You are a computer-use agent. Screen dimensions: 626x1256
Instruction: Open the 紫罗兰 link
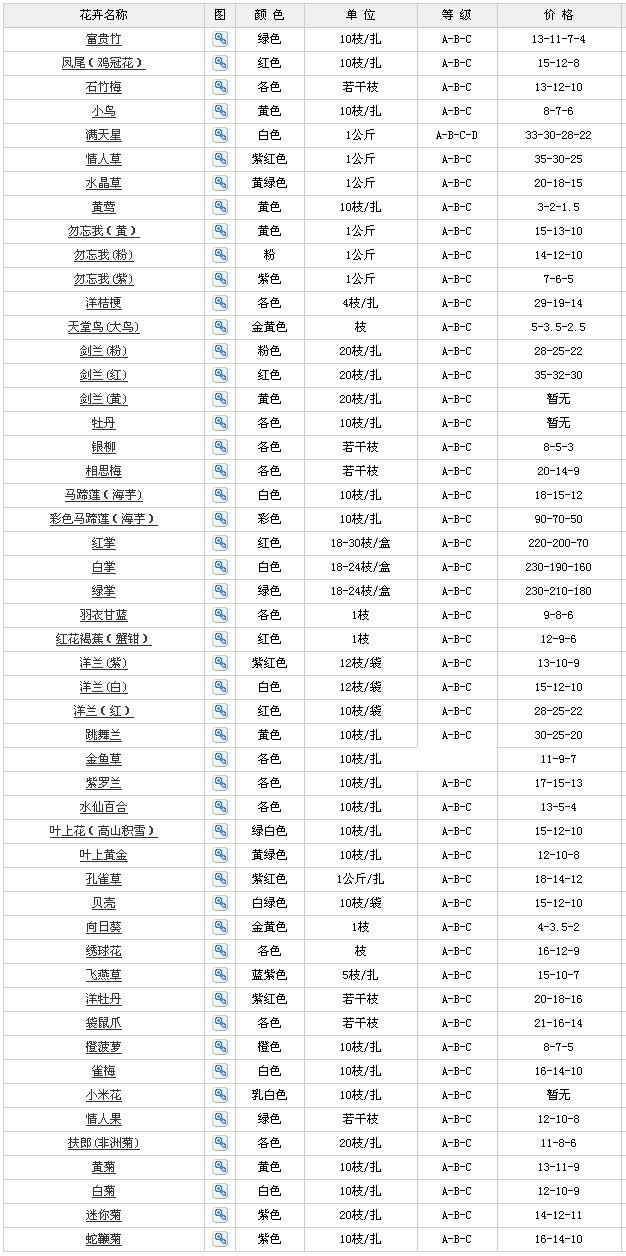pyautogui.click(x=104, y=783)
